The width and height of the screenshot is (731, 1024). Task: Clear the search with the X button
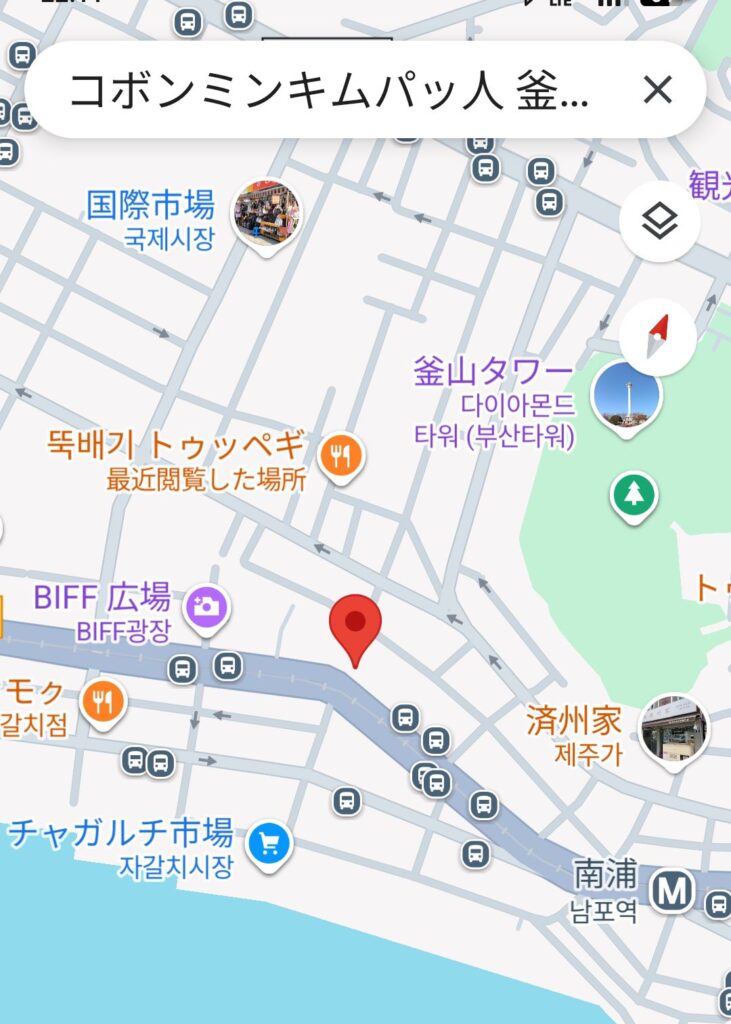(x=657, y=91)
